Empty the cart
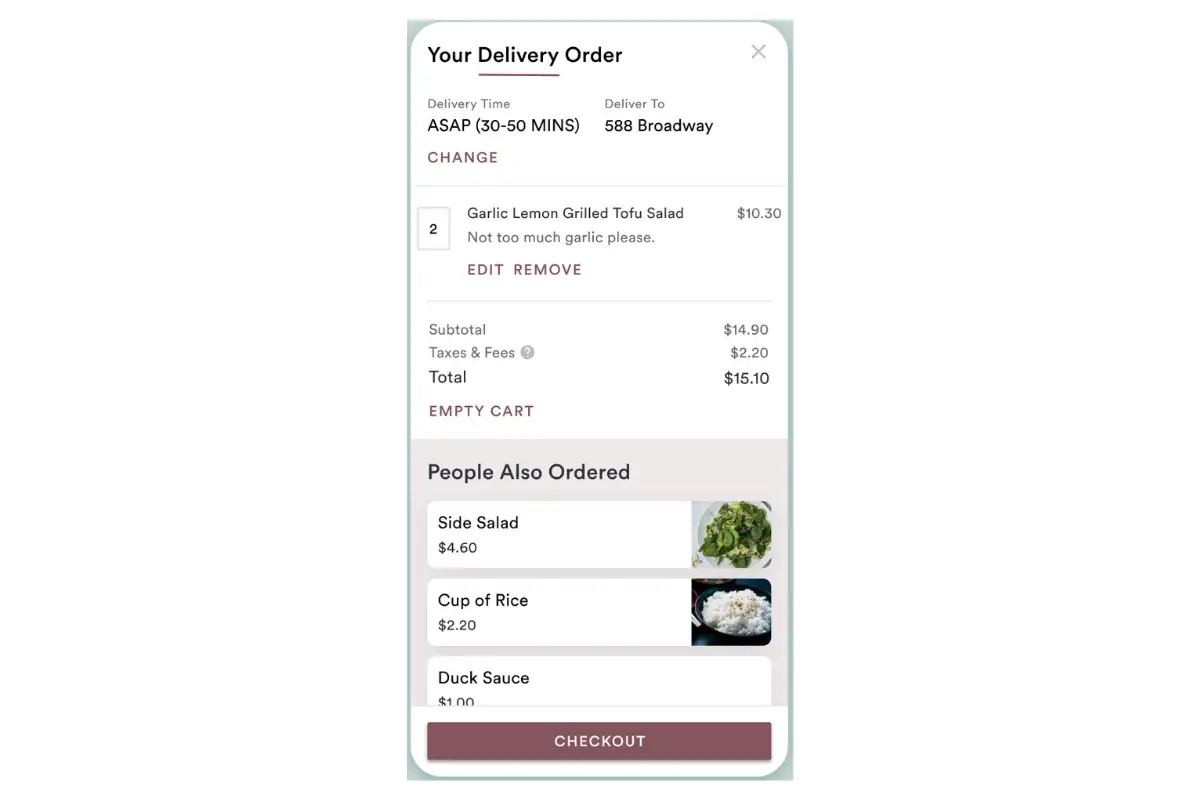Viewport: 1200px width, 800px height. (481, 411)
